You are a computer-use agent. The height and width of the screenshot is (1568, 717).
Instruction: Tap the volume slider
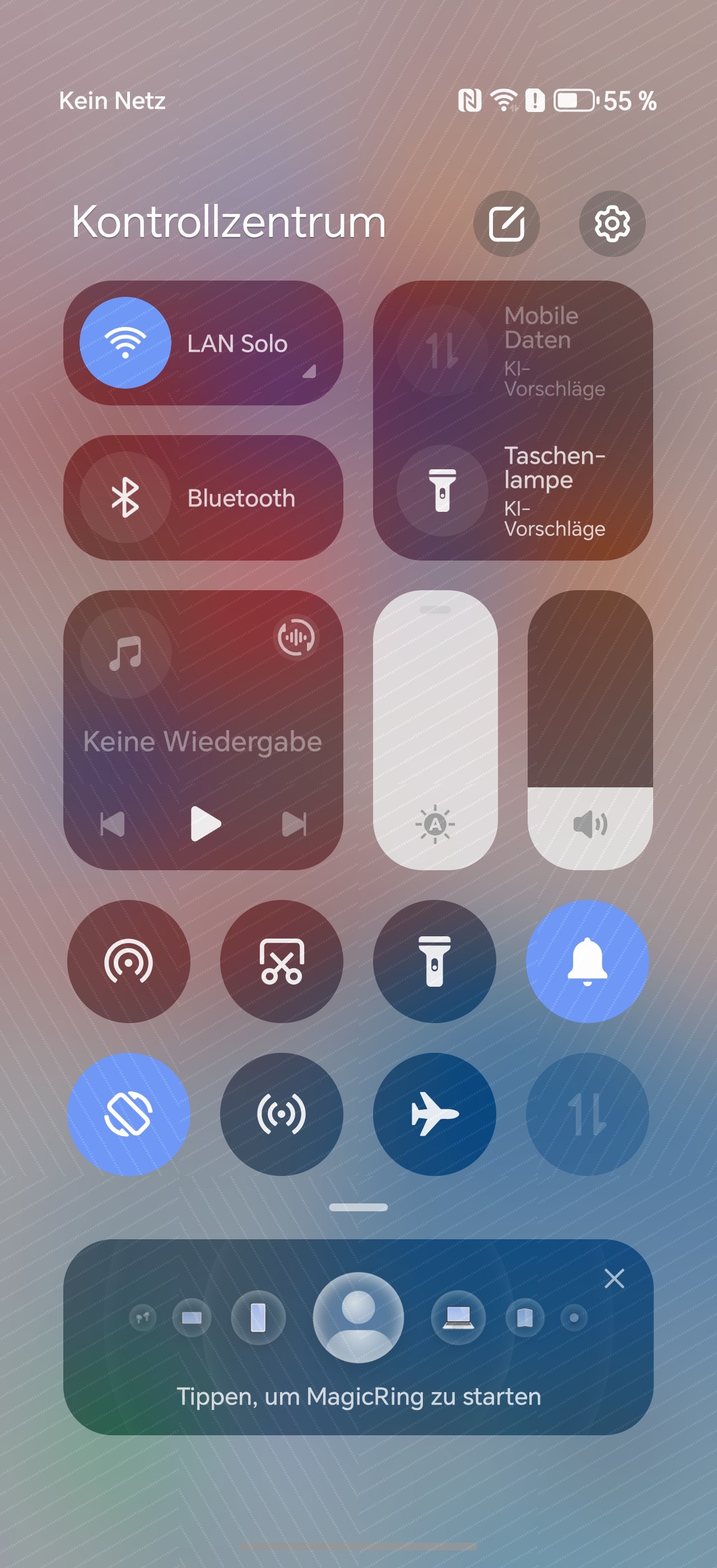(x=590, y=729)
